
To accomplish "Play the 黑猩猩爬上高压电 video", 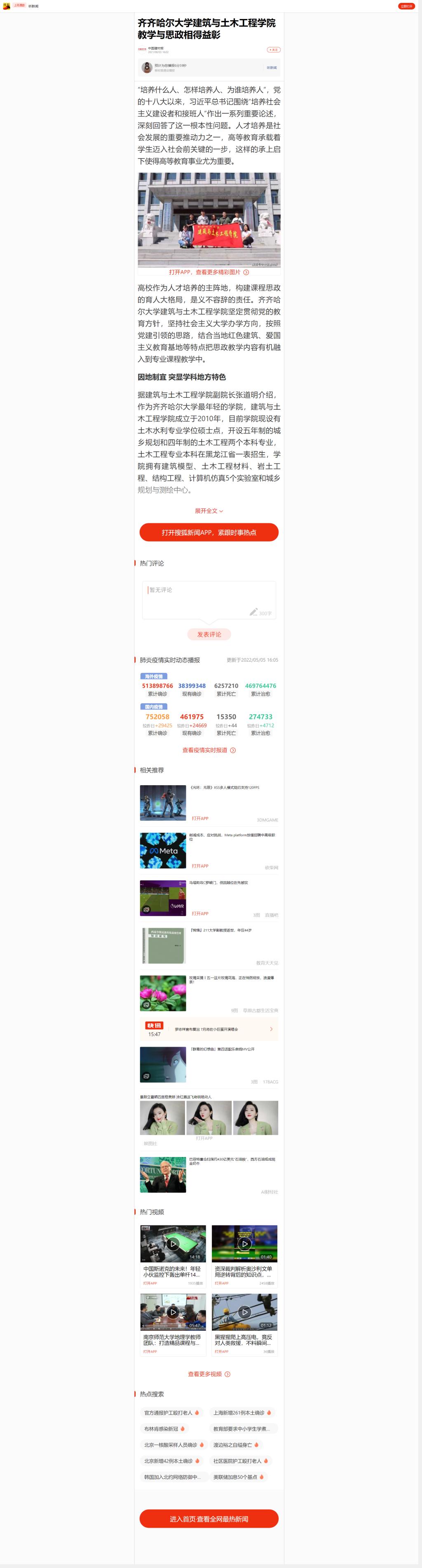I will click(x=245, y=1312).
